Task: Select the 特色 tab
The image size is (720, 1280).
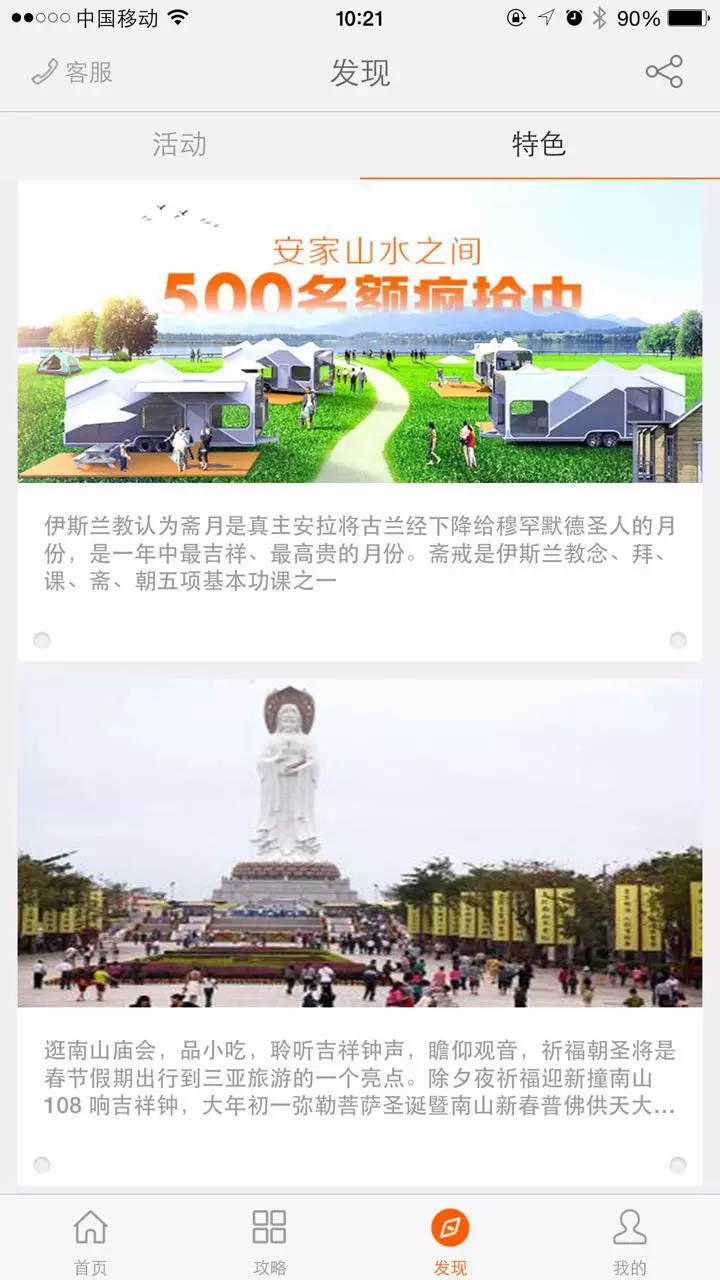Action: coord(539,144)
